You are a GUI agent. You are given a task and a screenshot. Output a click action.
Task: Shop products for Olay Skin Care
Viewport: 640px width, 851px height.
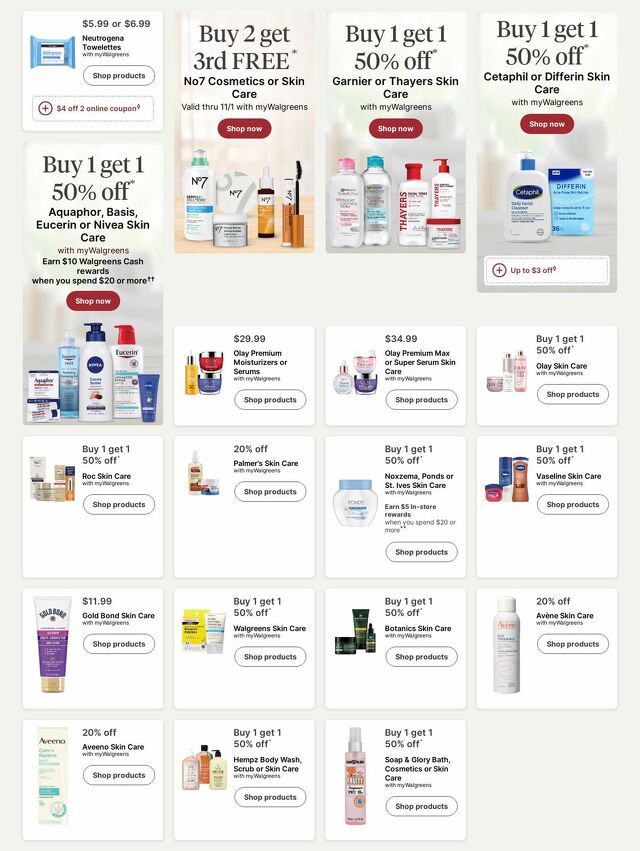[572, 394]
